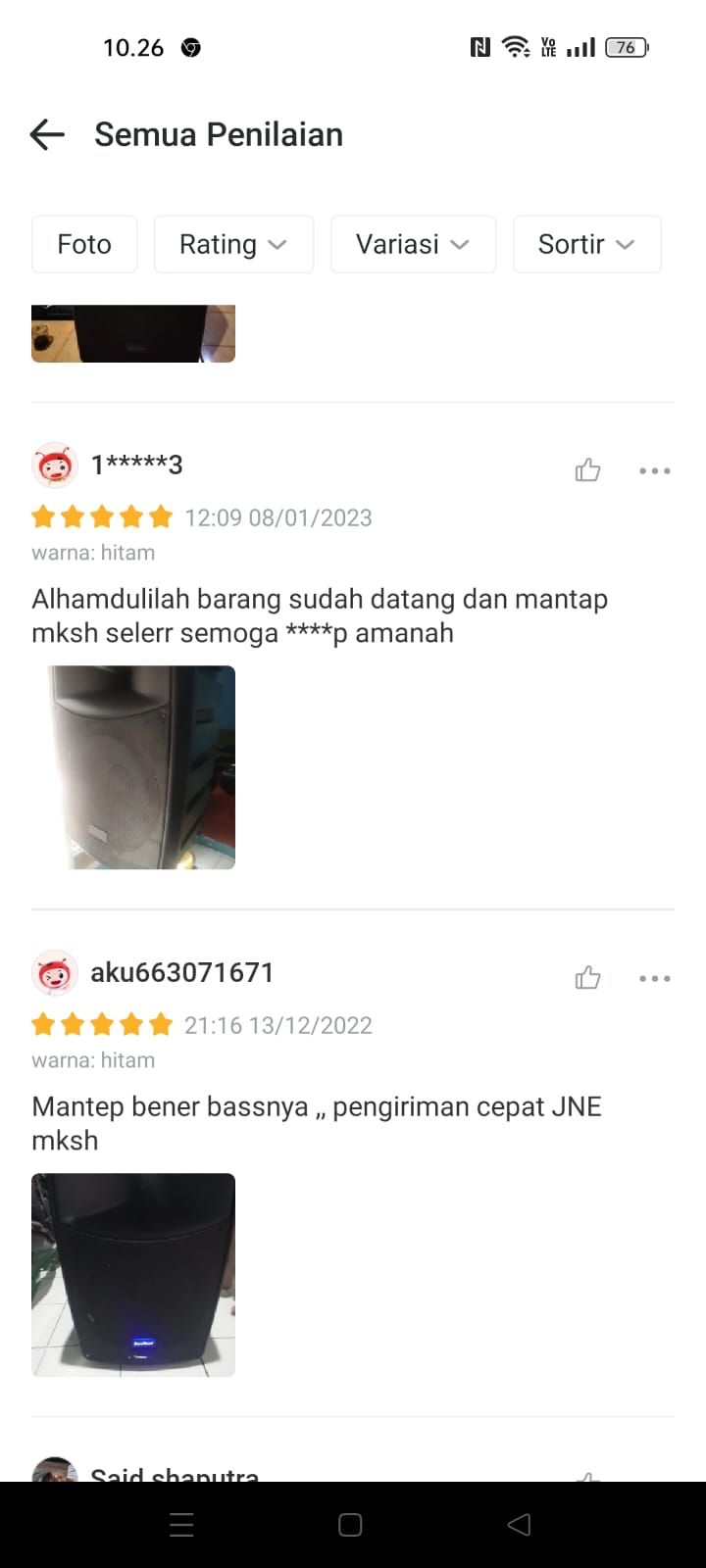Open the Sortir sorting options
The width and height of the screenshot is (706, 1568).
(586, 244)
